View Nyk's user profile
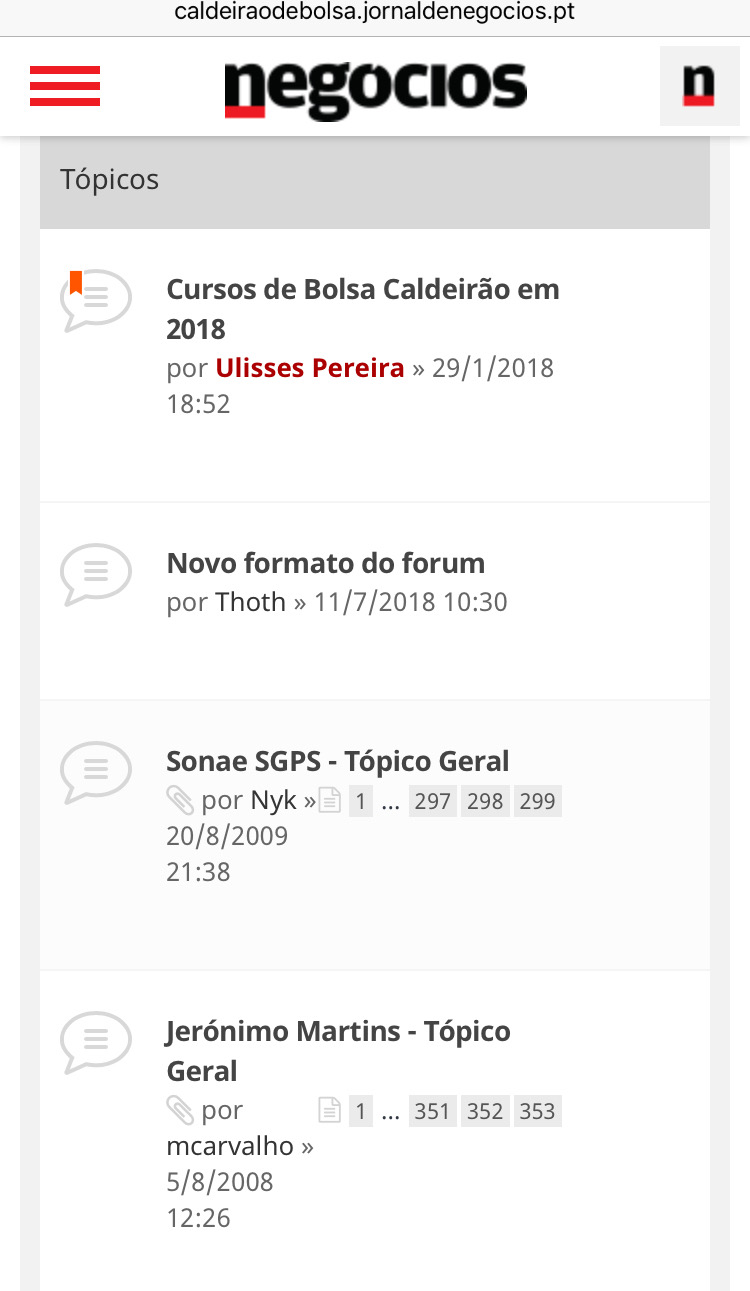Image resolution: width=750 pixels, height=1291 pixels. pyautogui.click(x=273, y=800)
